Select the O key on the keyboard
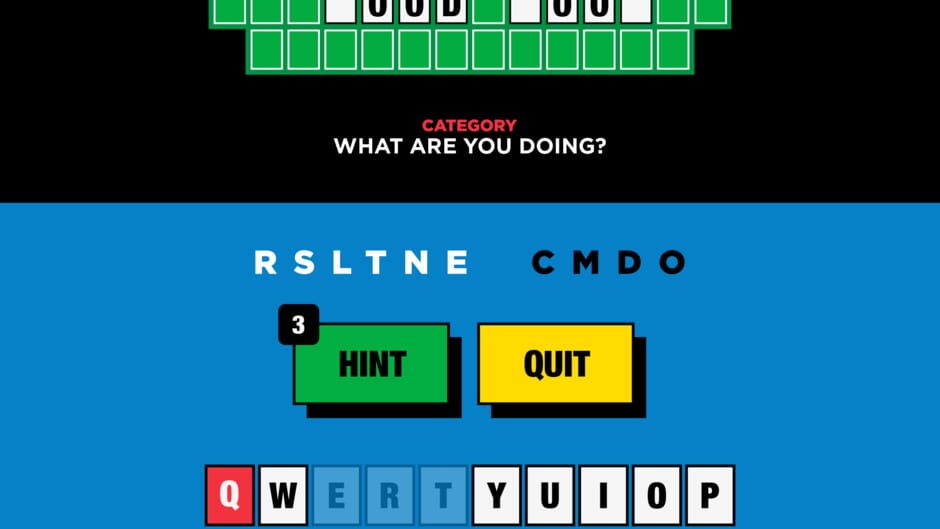The height and width of the screenshot is (529, 940). point(656,496)
